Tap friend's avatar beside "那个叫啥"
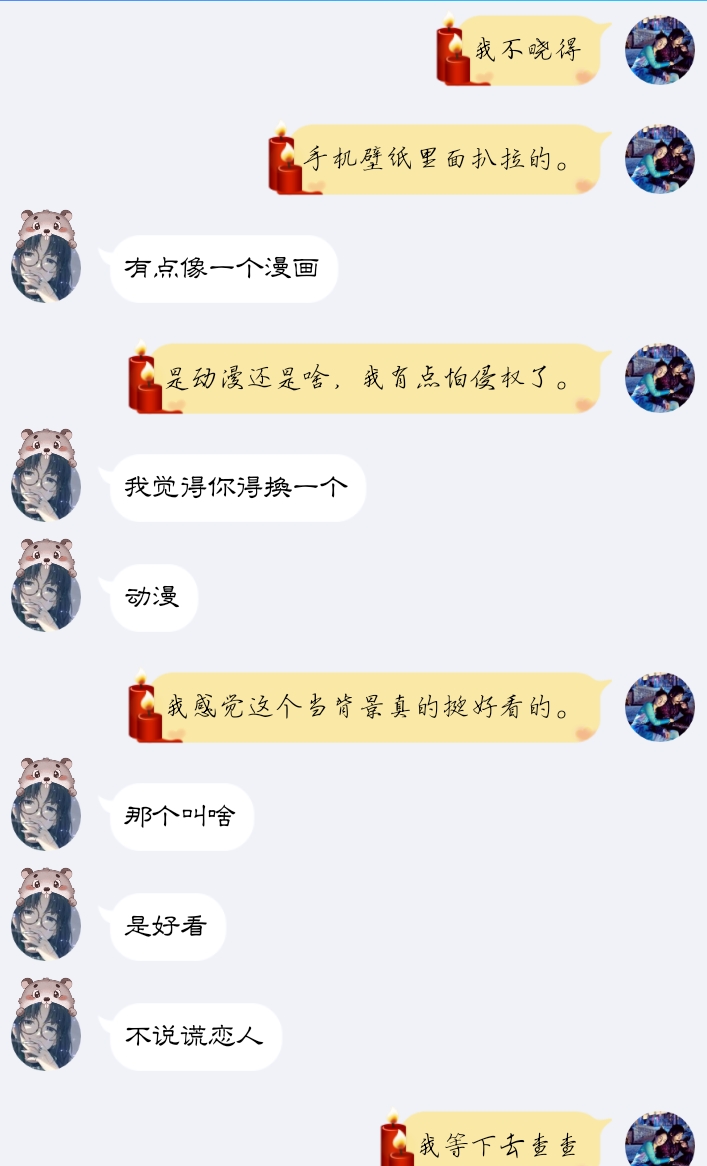 pos(46,814)
